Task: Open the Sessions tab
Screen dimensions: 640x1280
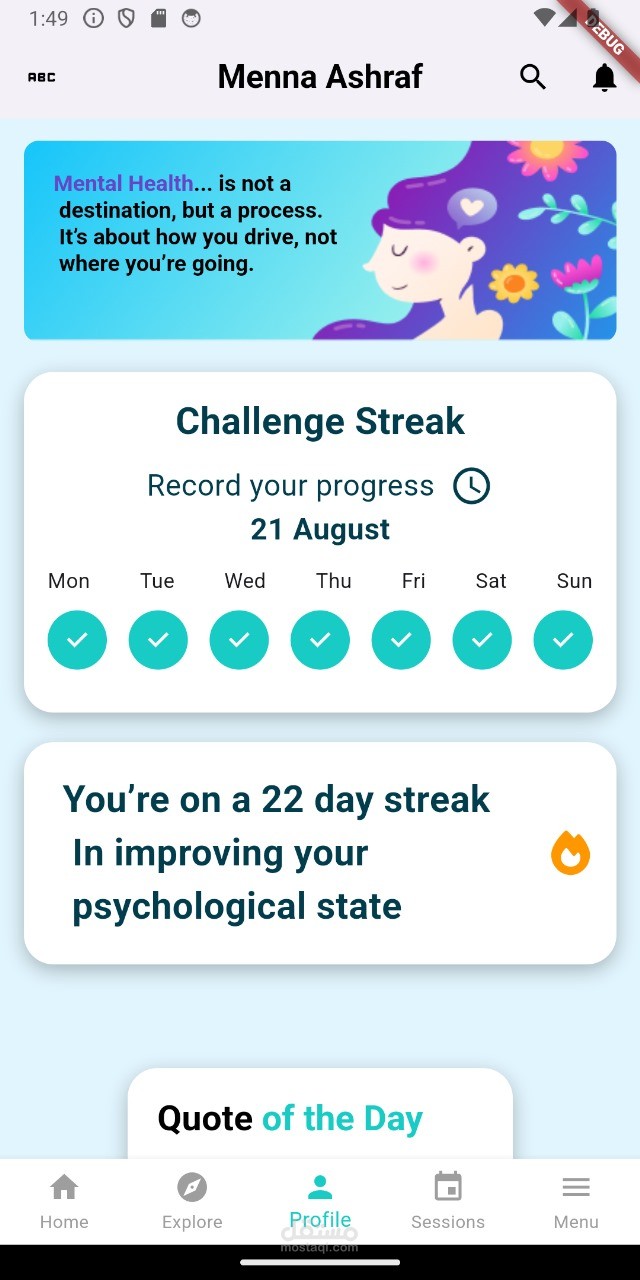Action: [x=448, y=1201]
